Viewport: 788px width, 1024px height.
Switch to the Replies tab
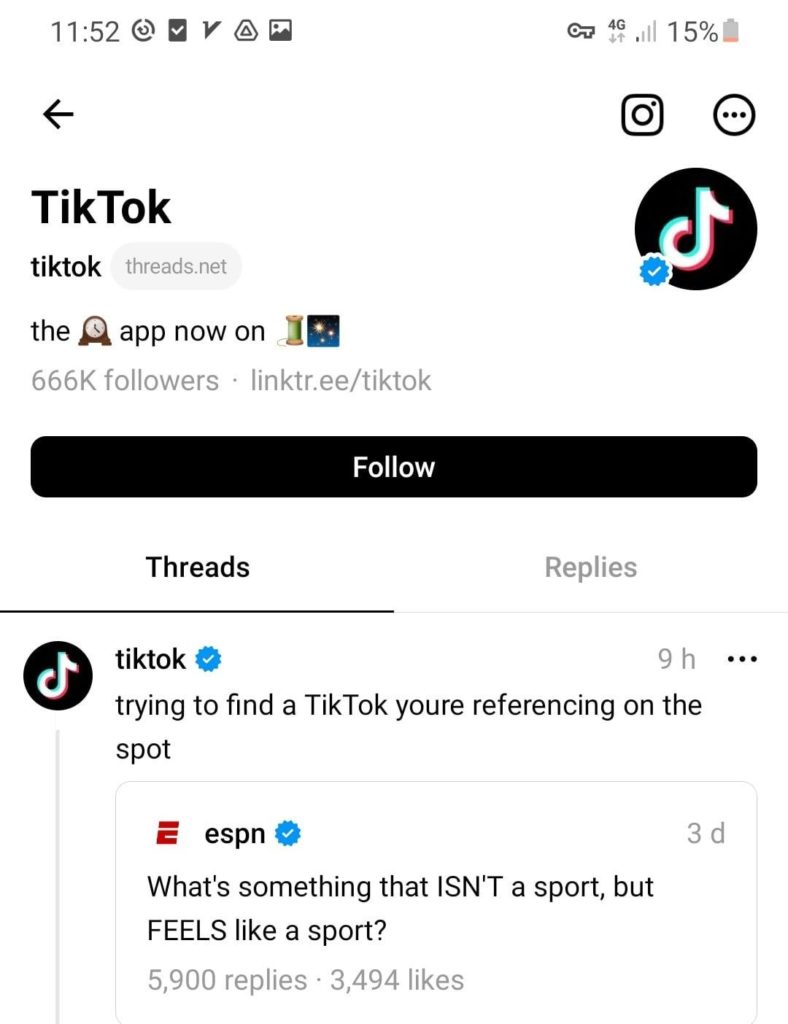(590, 568)
